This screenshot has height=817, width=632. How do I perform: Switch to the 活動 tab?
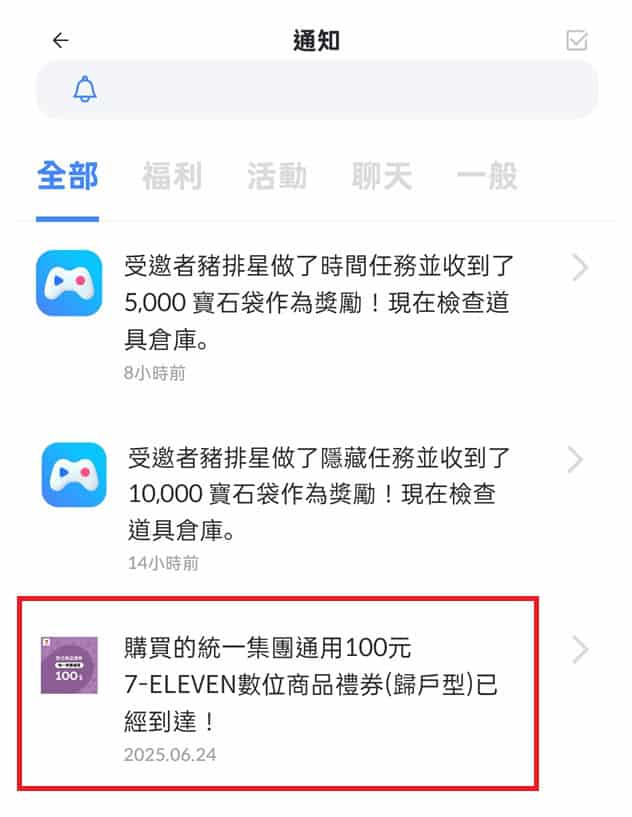click(277, 177)
